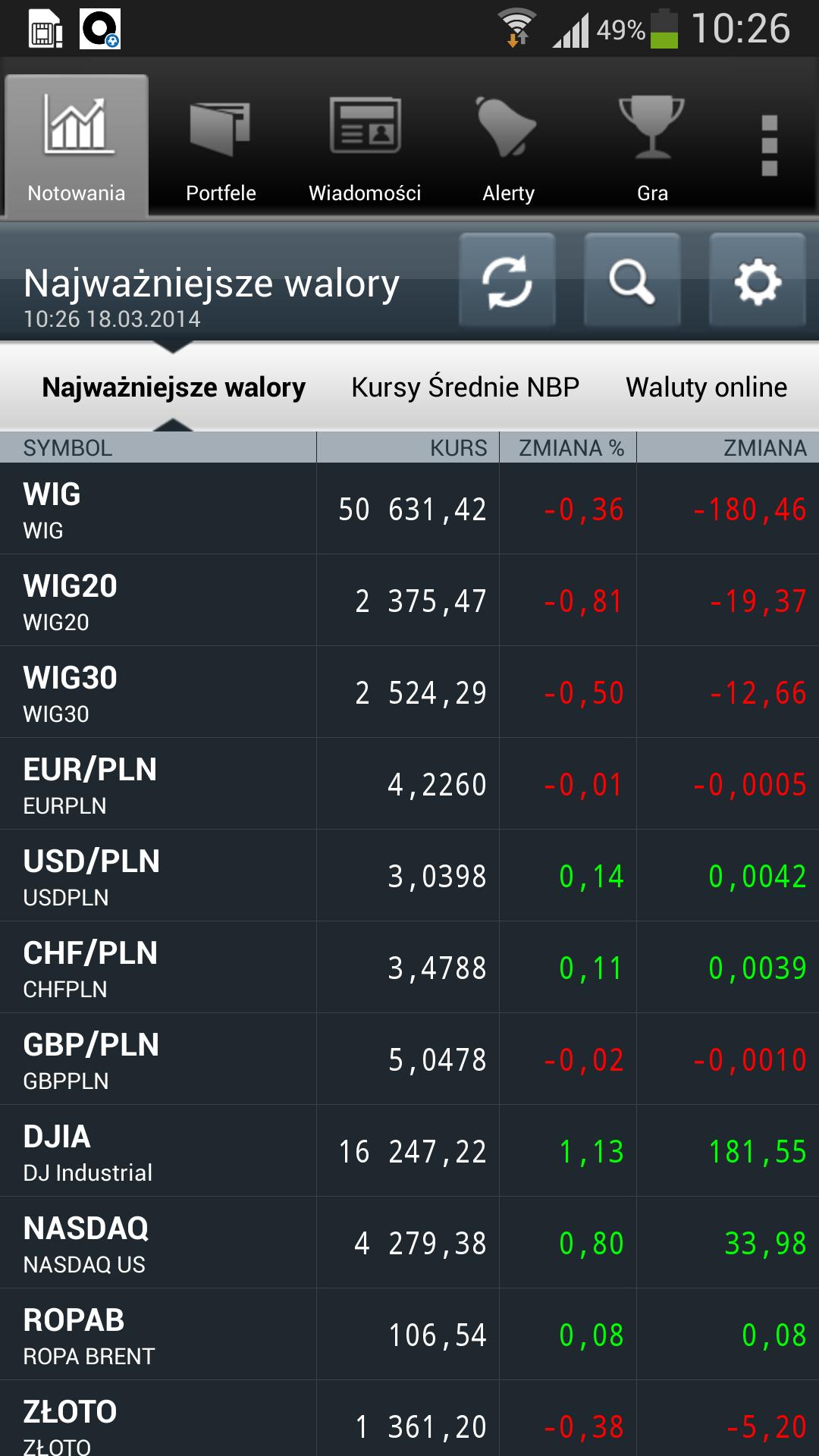Open the WIG20 index row
Image resolution: width=819 pixels, height=1456 pixels.
coord(409,601)
